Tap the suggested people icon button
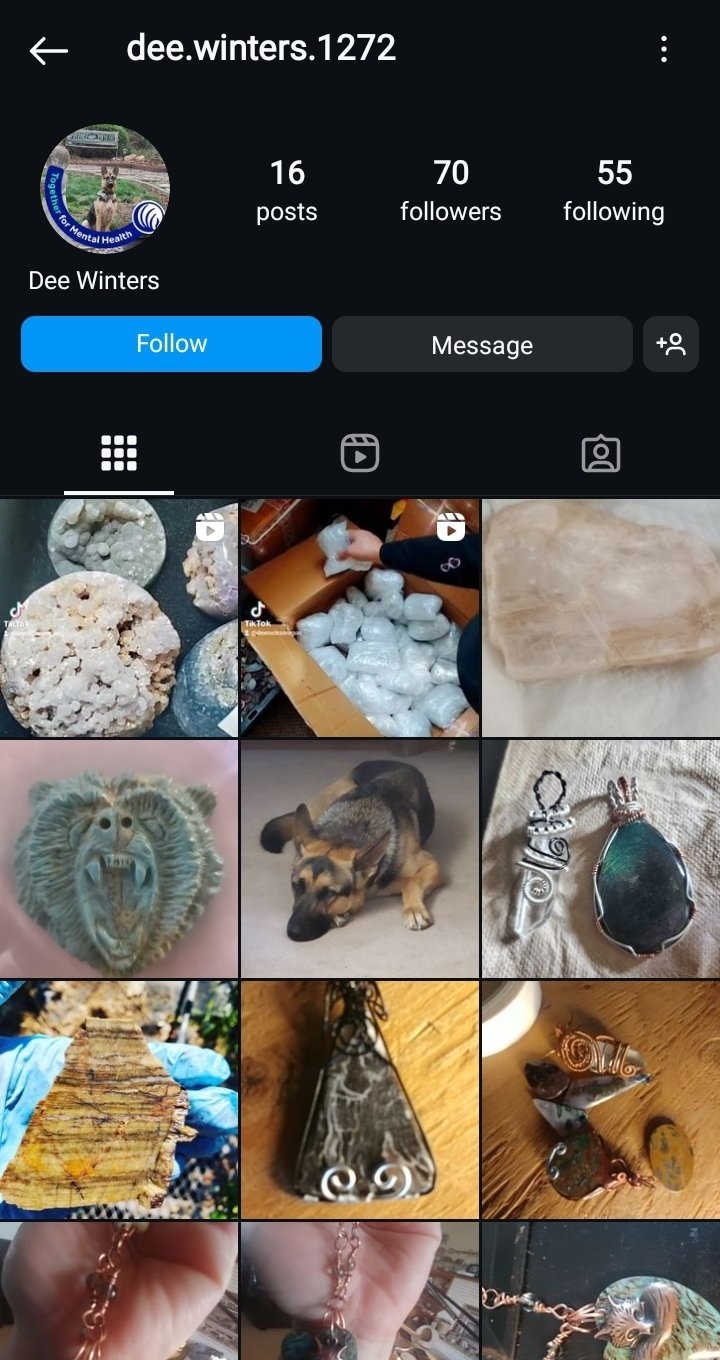This screenshot has height=1360, width=720. (670, 345)
